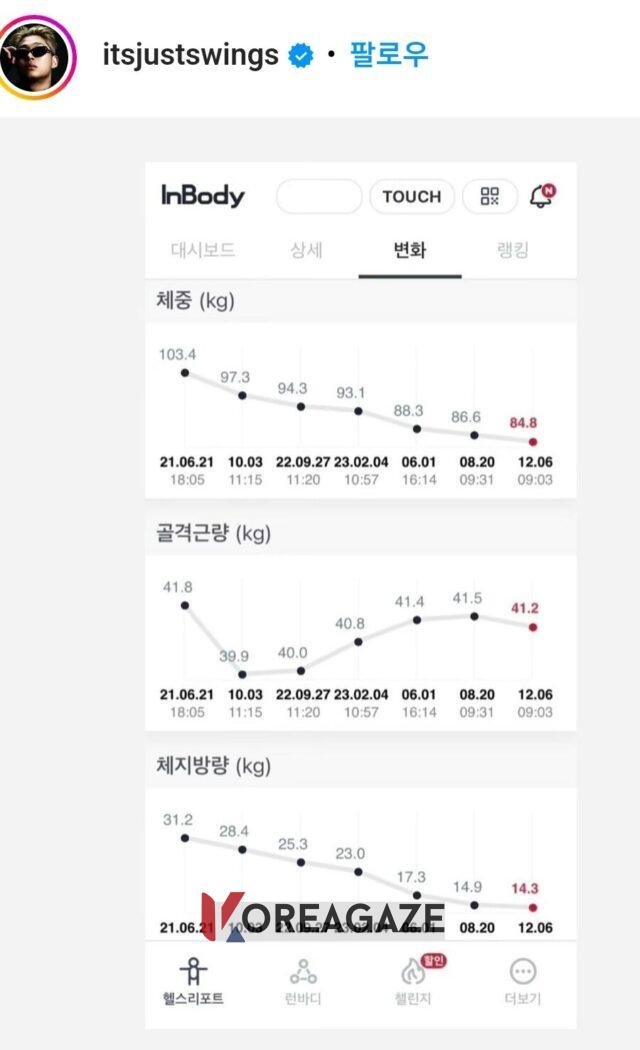Follow itsjustswings via 팔로우 link
The height and width of the screenshot is (1050, 640).
click(389, 54)
